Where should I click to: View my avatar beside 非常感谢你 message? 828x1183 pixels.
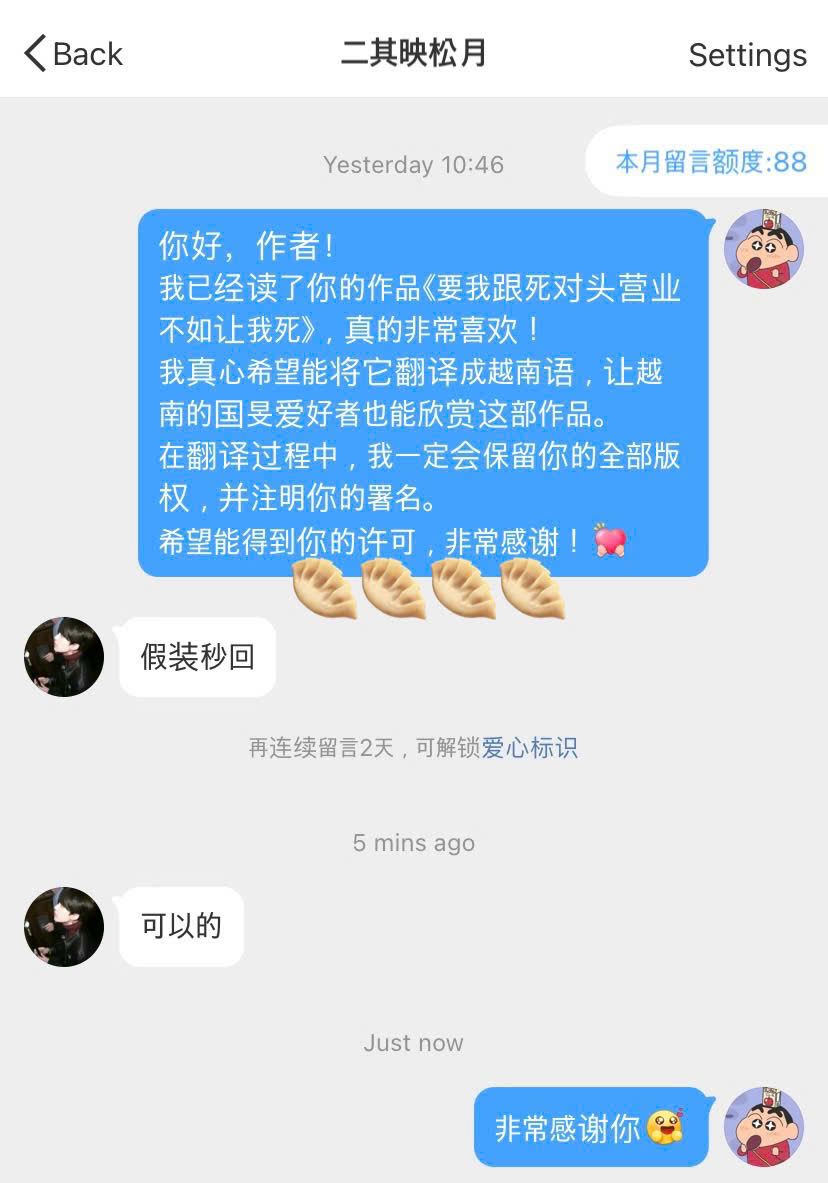[764, 1127]
